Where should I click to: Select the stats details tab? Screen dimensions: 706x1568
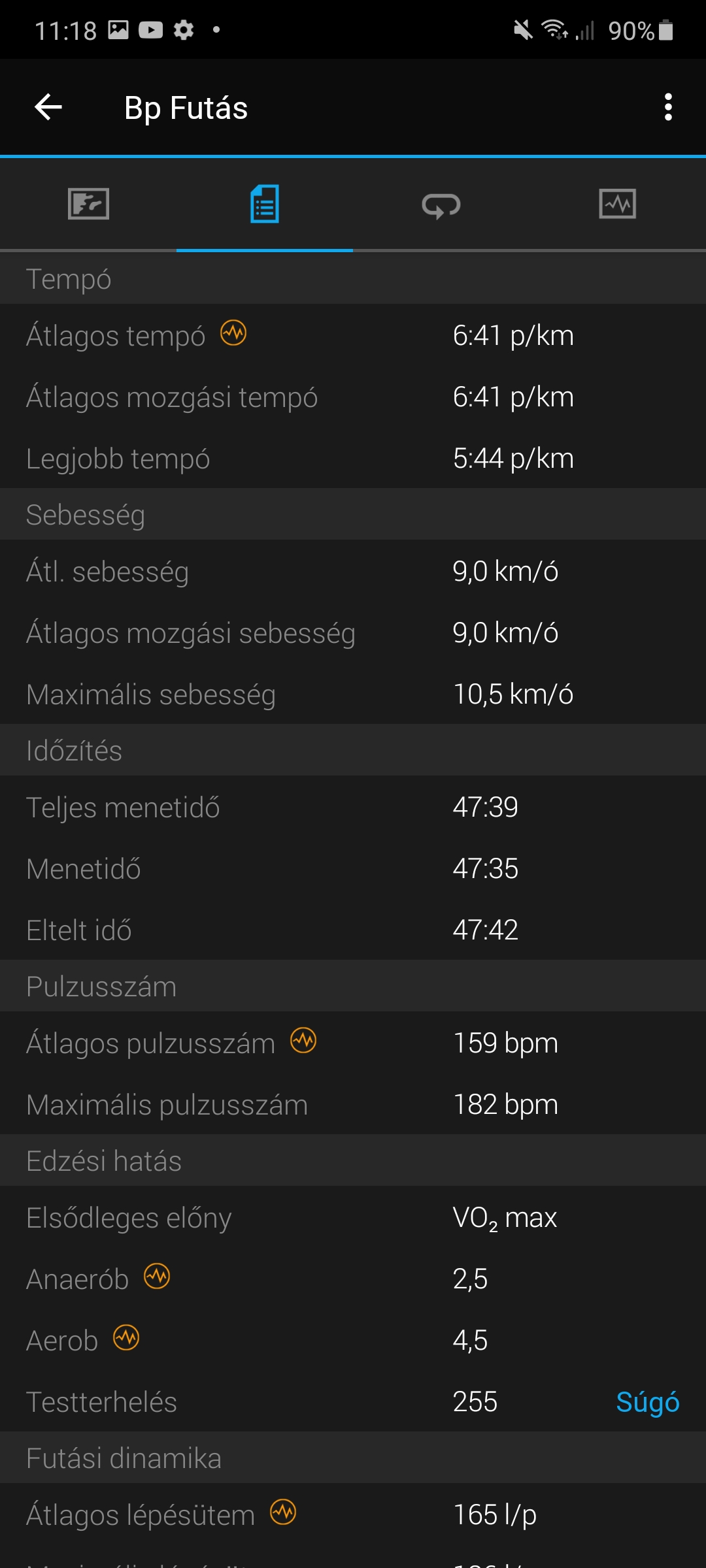pyautogui.click(x=265, y=204)
